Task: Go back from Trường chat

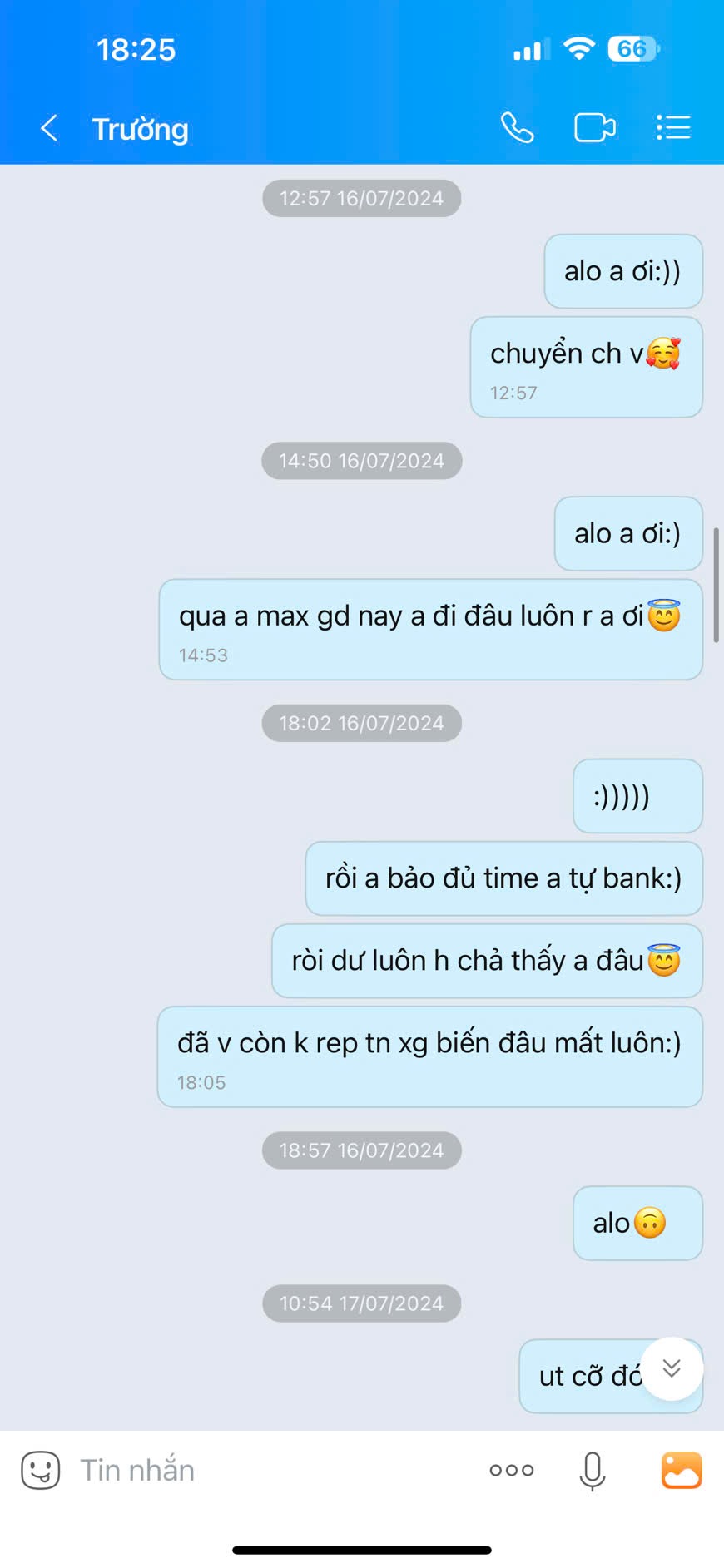Action: [x=49, y=128]
